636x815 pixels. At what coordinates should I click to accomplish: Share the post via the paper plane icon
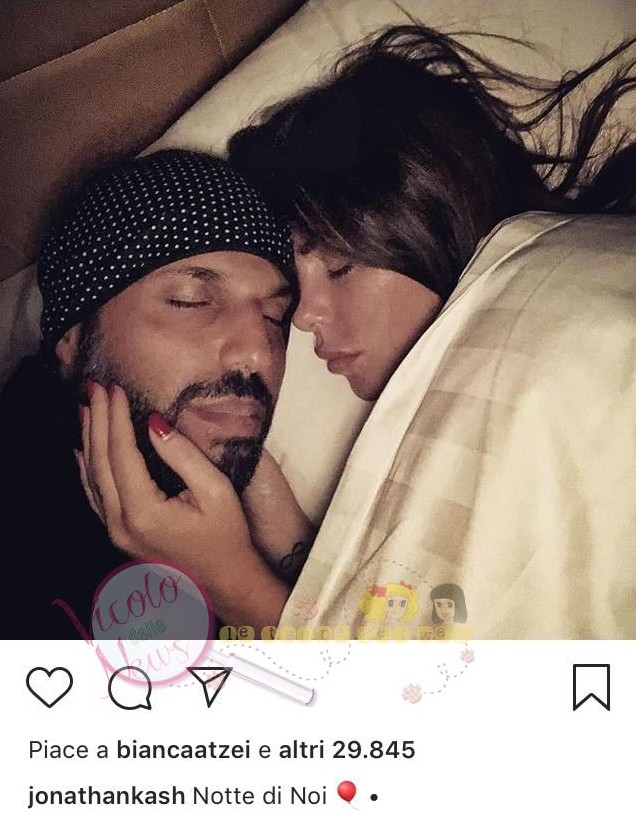[209, 686]
